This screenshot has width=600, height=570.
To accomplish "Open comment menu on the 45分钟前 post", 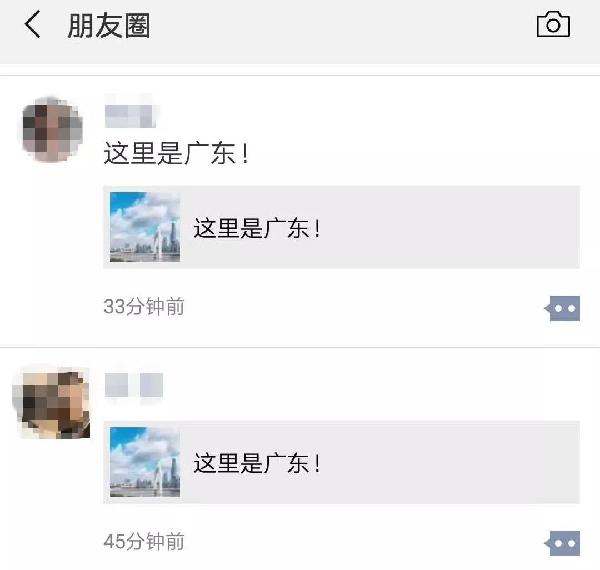I will coord(563,543).
